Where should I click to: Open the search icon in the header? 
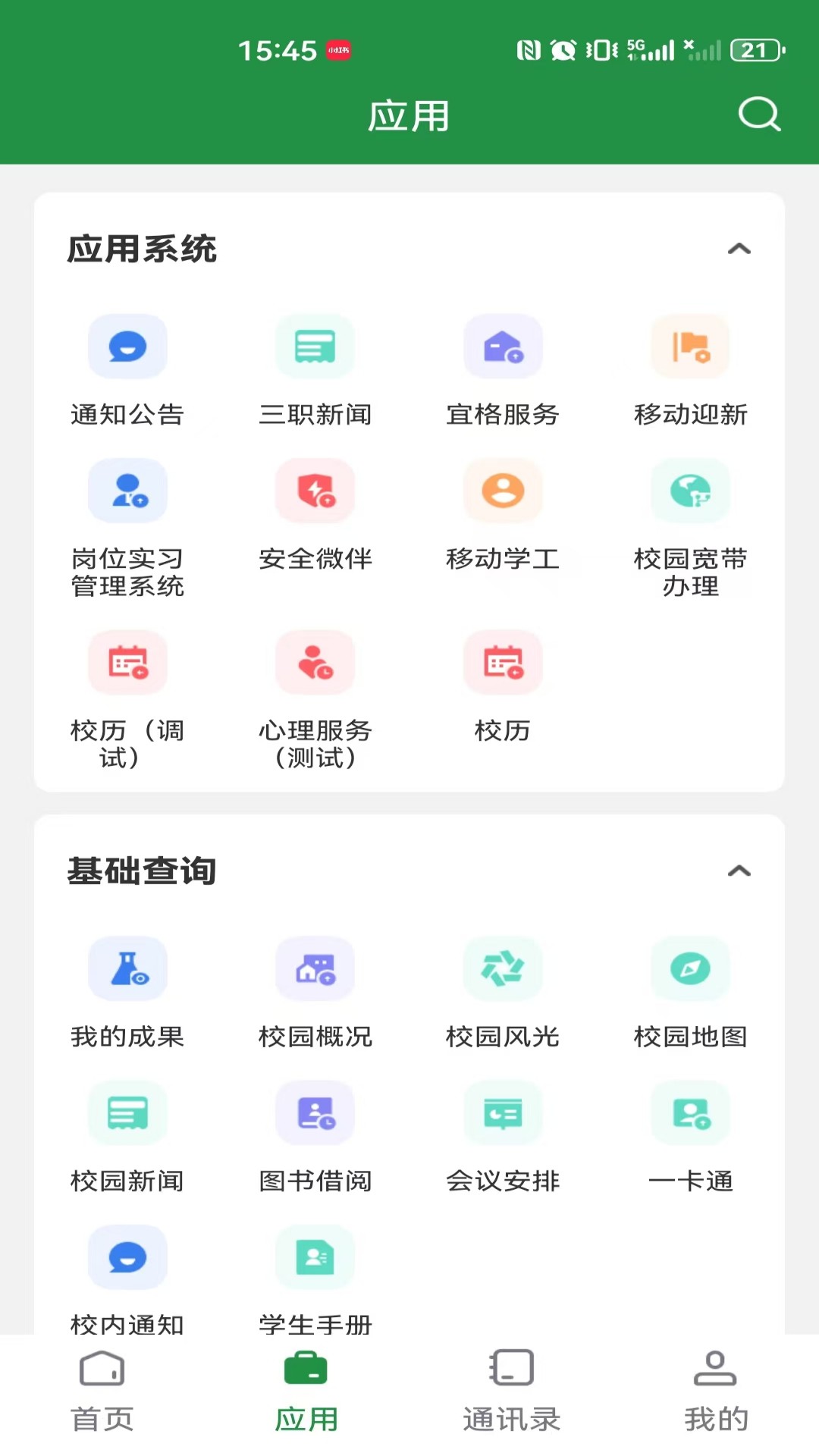point(759,115)
